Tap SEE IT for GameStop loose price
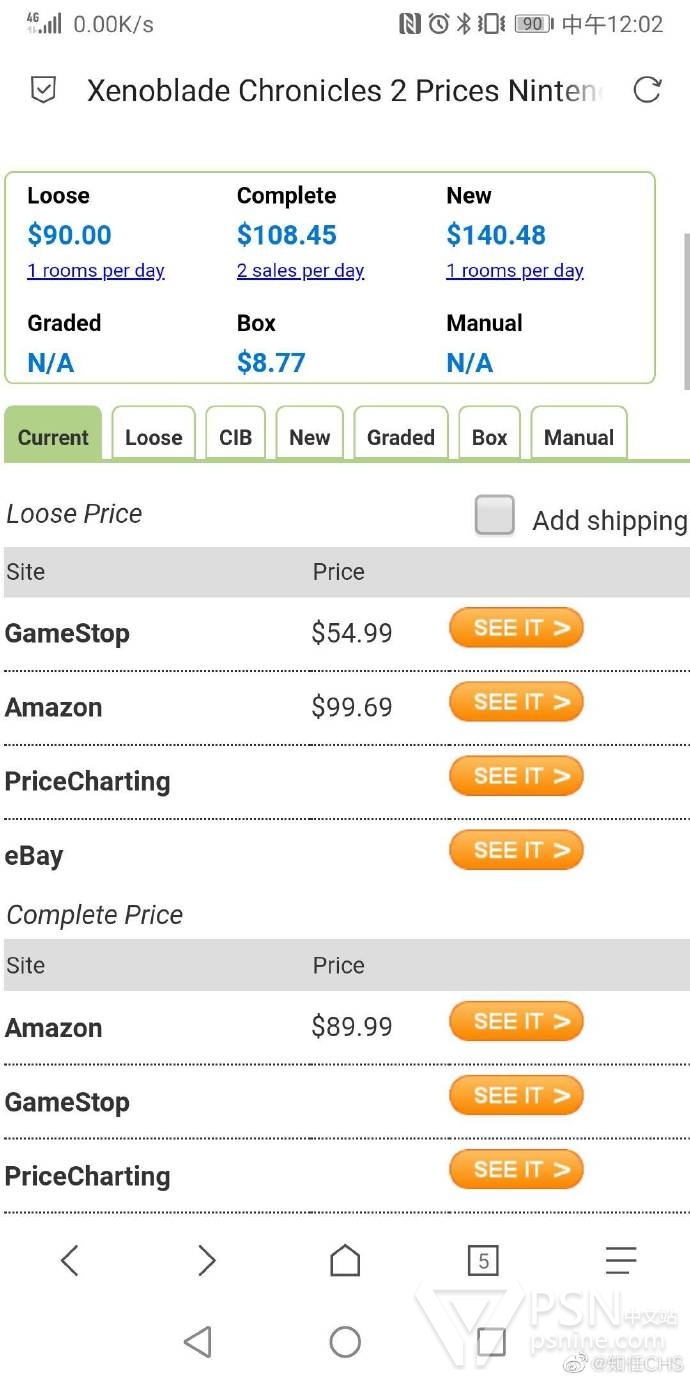This screenshot has width=690, height=1380. coord(516,629)
